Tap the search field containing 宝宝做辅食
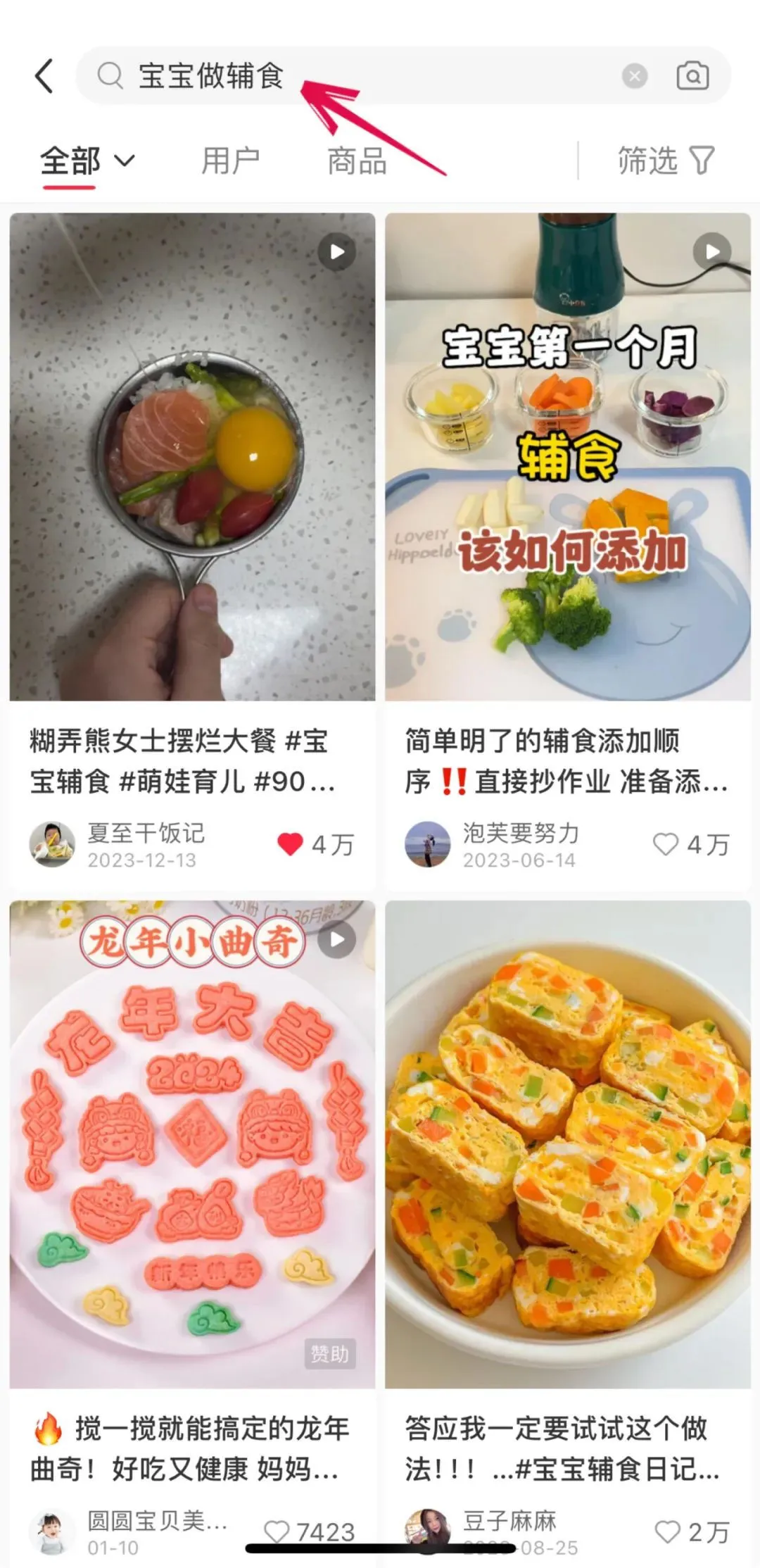 click(352, 75)
